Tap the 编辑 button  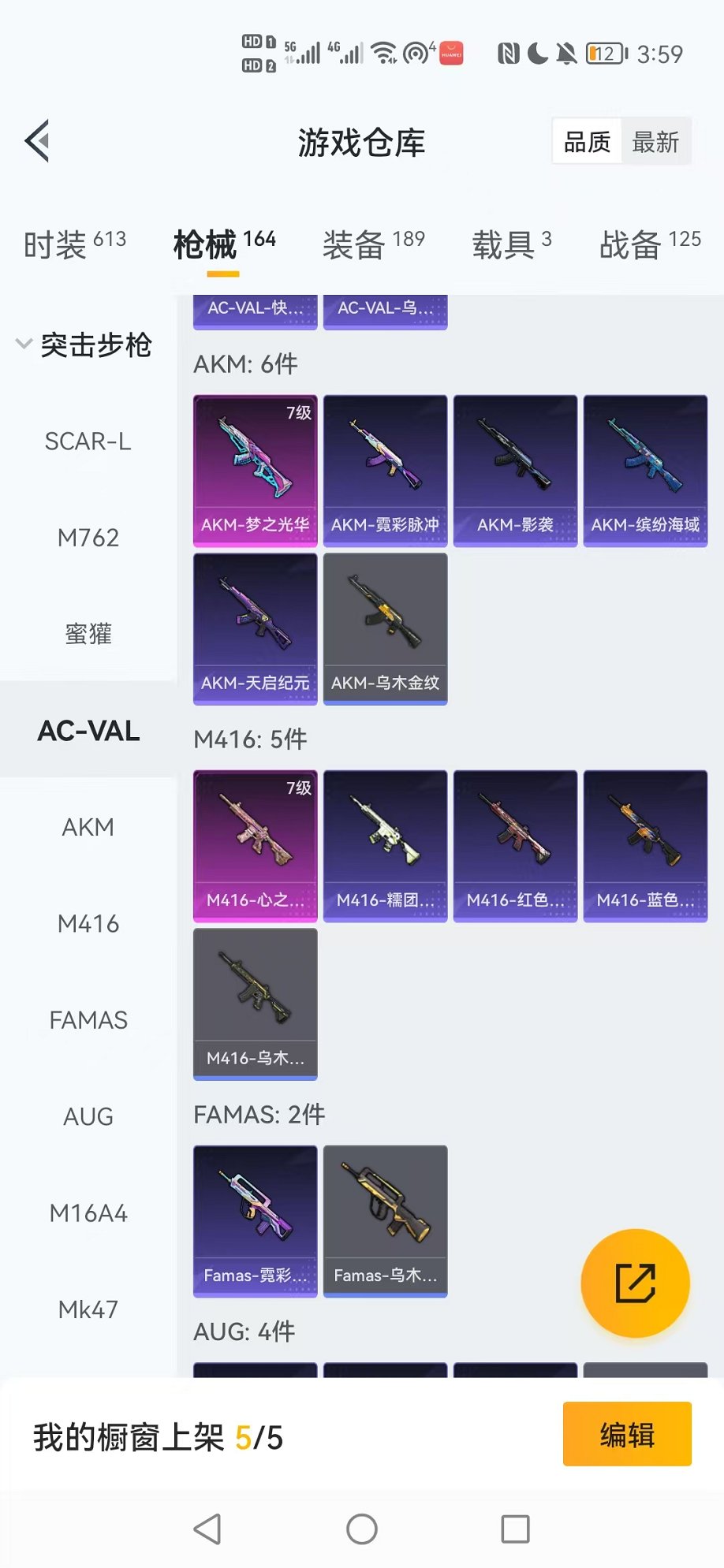coord(626,1434)
